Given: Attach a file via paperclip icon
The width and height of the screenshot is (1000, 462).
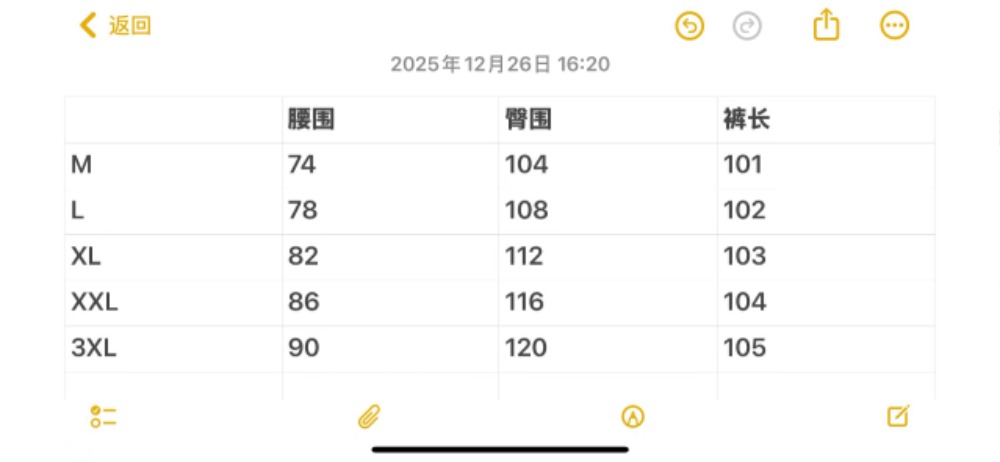Looking at the screenshot, I should pos(370,416).
